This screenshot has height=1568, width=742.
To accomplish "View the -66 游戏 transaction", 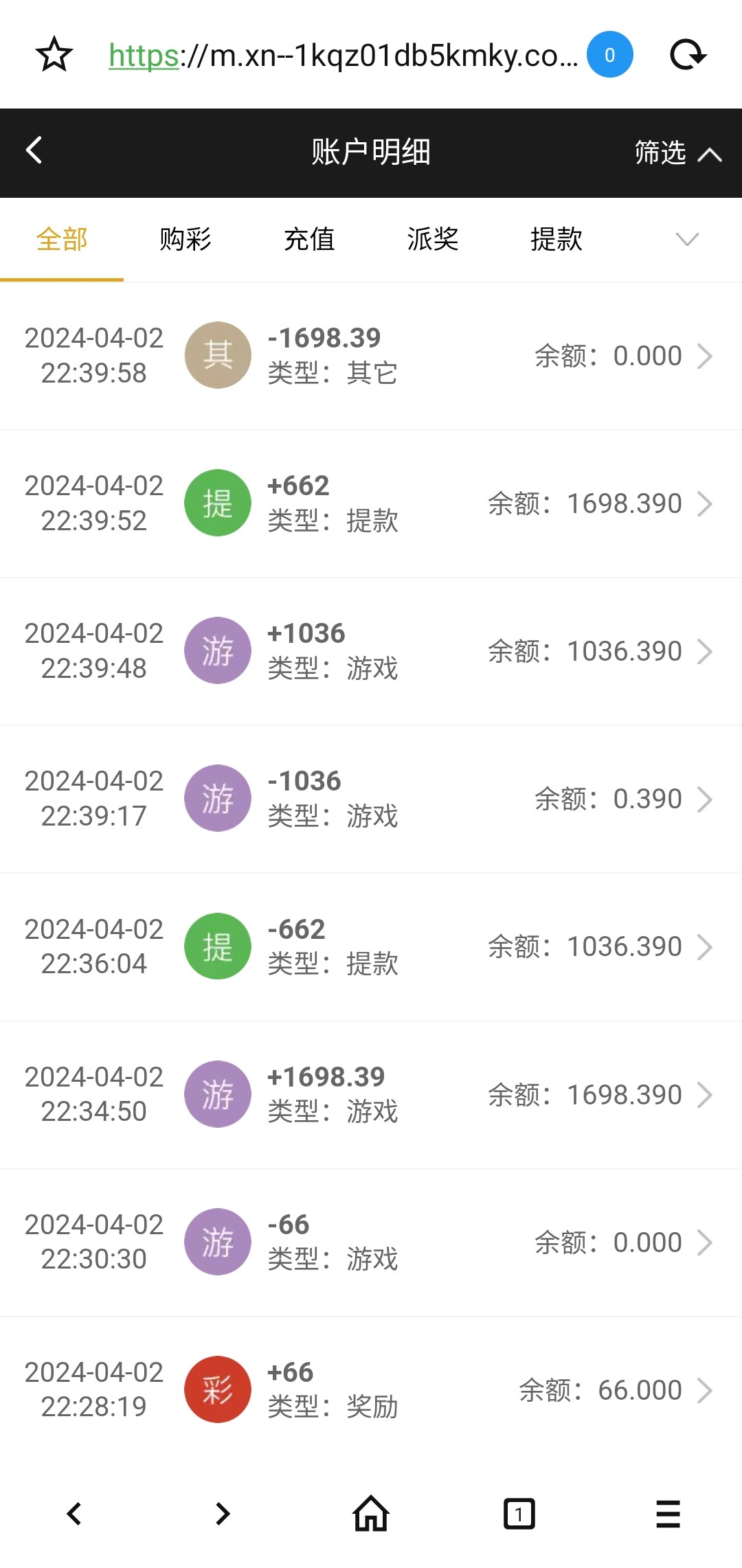I will tap(371, 1242).
